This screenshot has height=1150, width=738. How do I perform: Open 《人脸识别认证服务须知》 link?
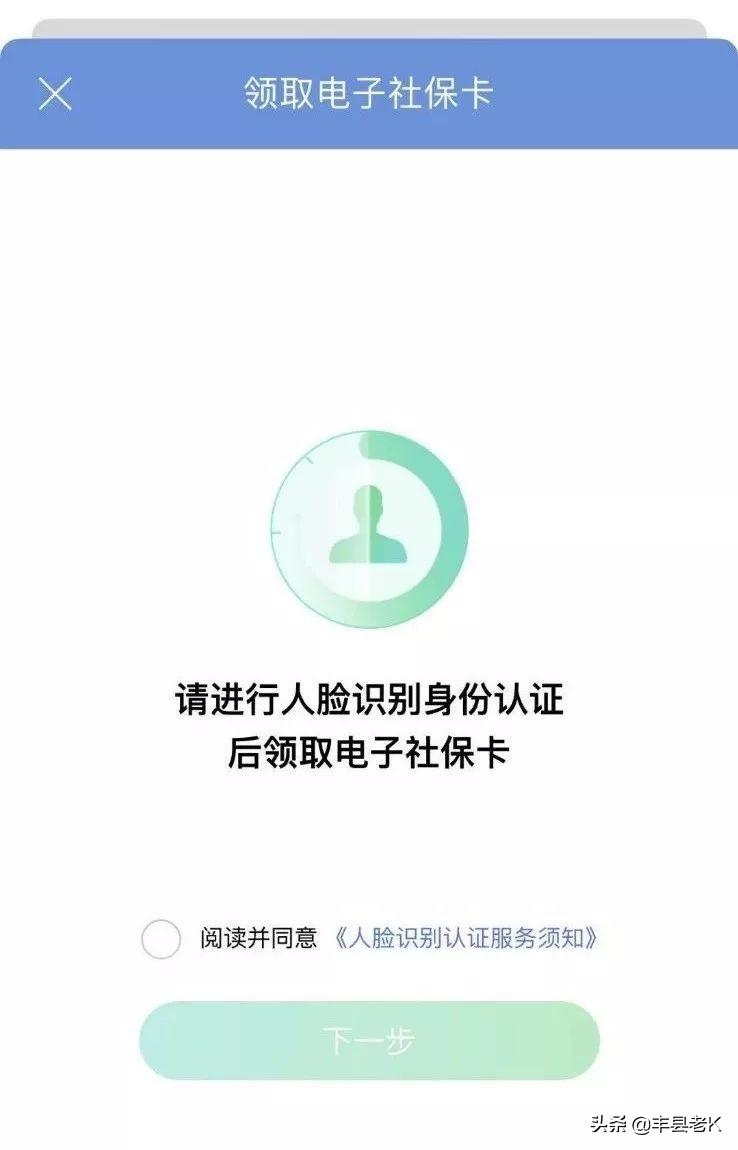[466, 938]
